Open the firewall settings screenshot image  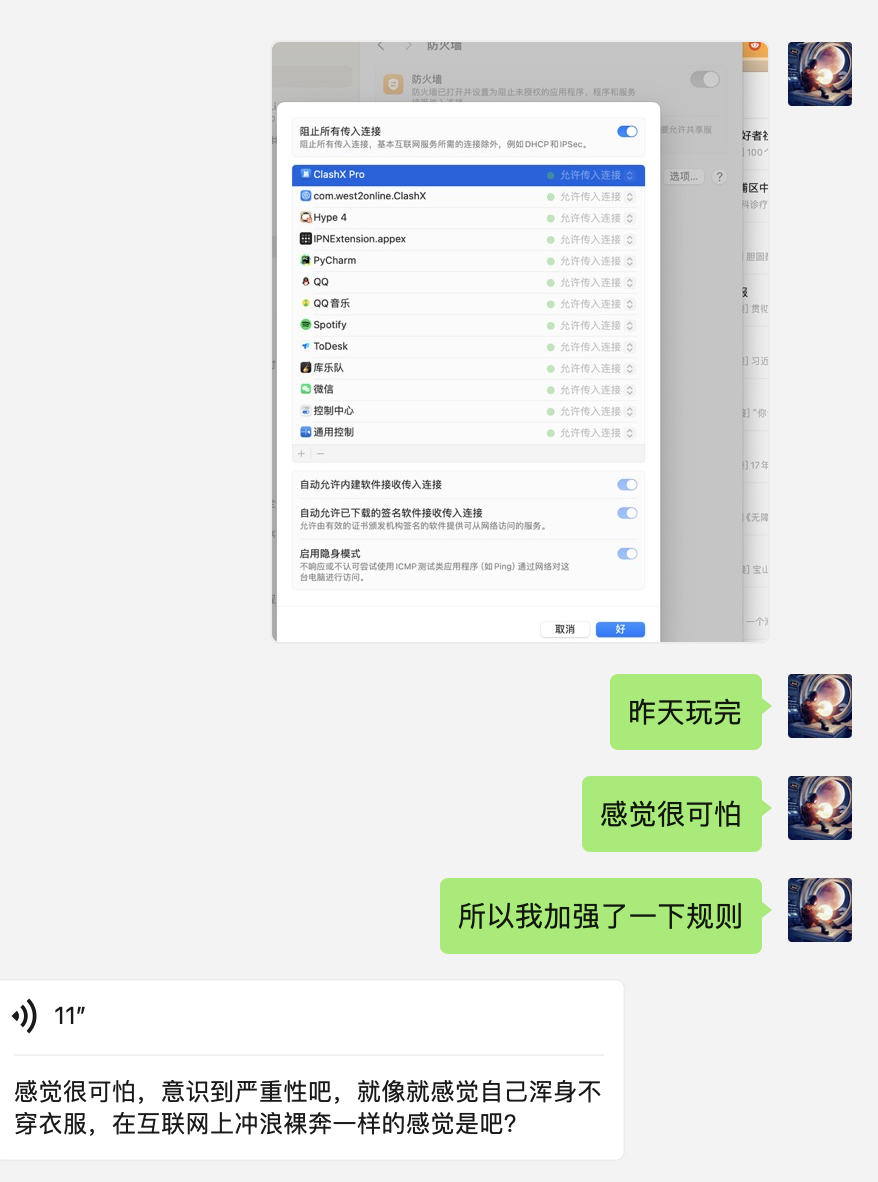(520, 341)
